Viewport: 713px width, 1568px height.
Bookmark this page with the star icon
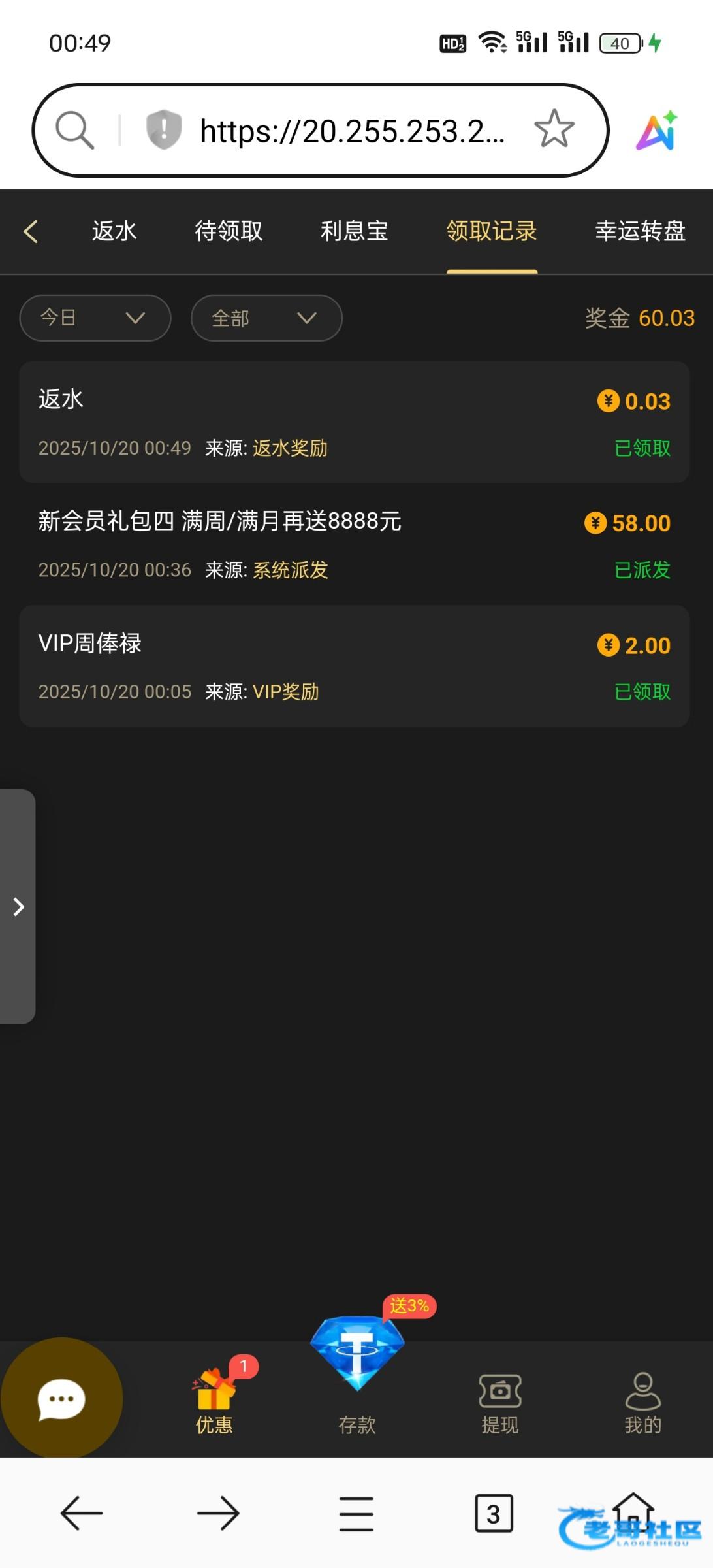554,129
